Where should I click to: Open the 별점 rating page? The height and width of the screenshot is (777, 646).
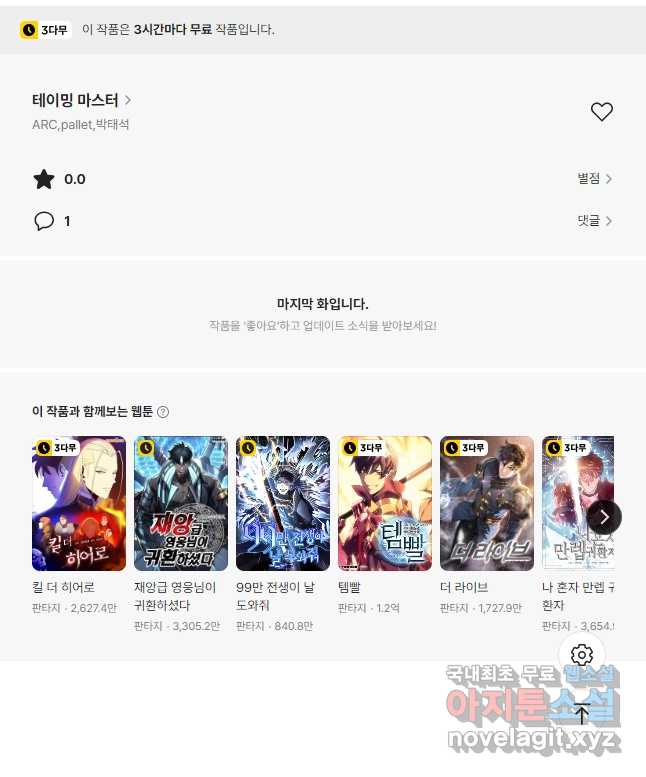(x=594, y=179)
